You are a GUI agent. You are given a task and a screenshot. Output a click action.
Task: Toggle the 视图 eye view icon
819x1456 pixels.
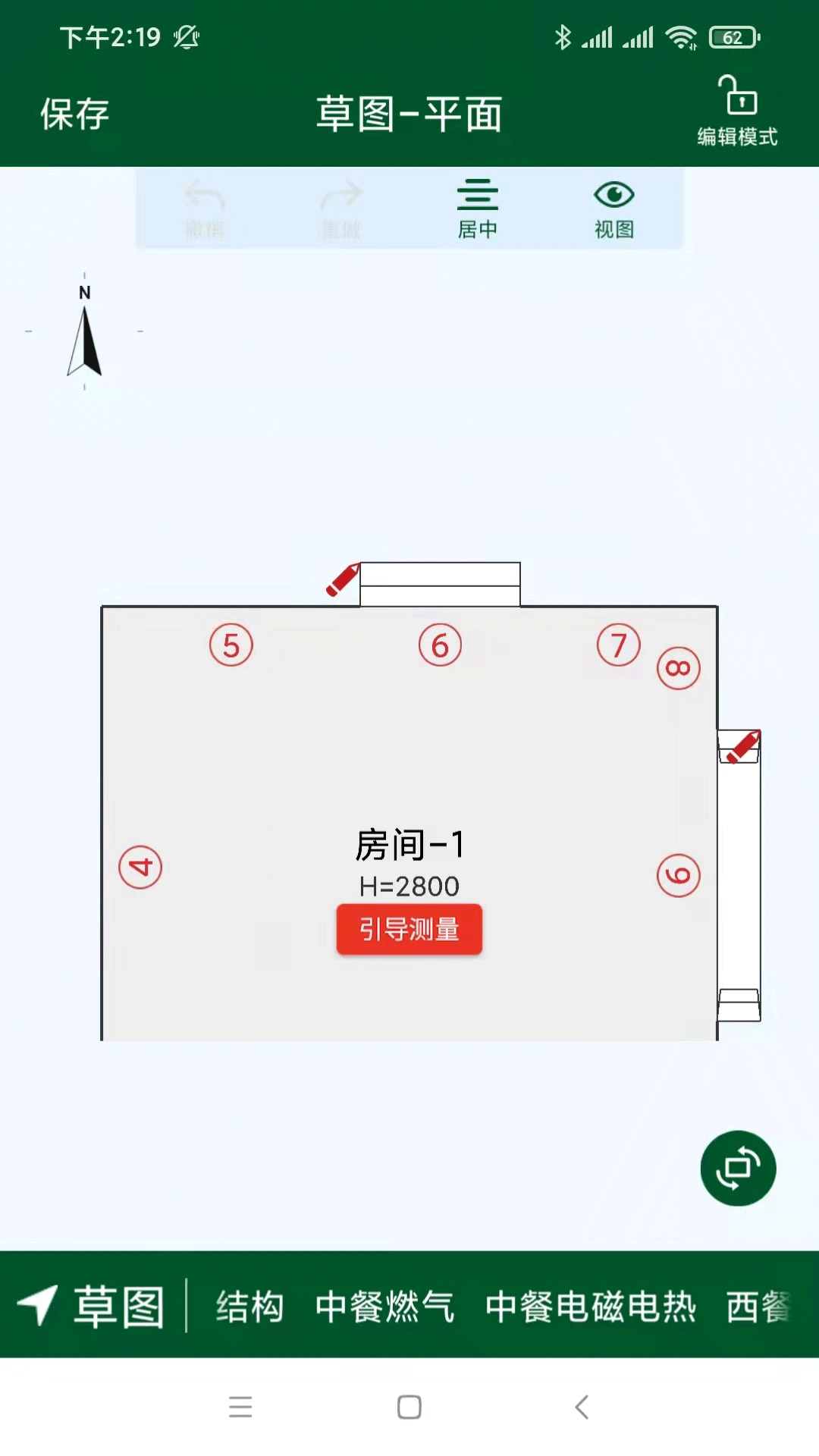coord(613,206)
